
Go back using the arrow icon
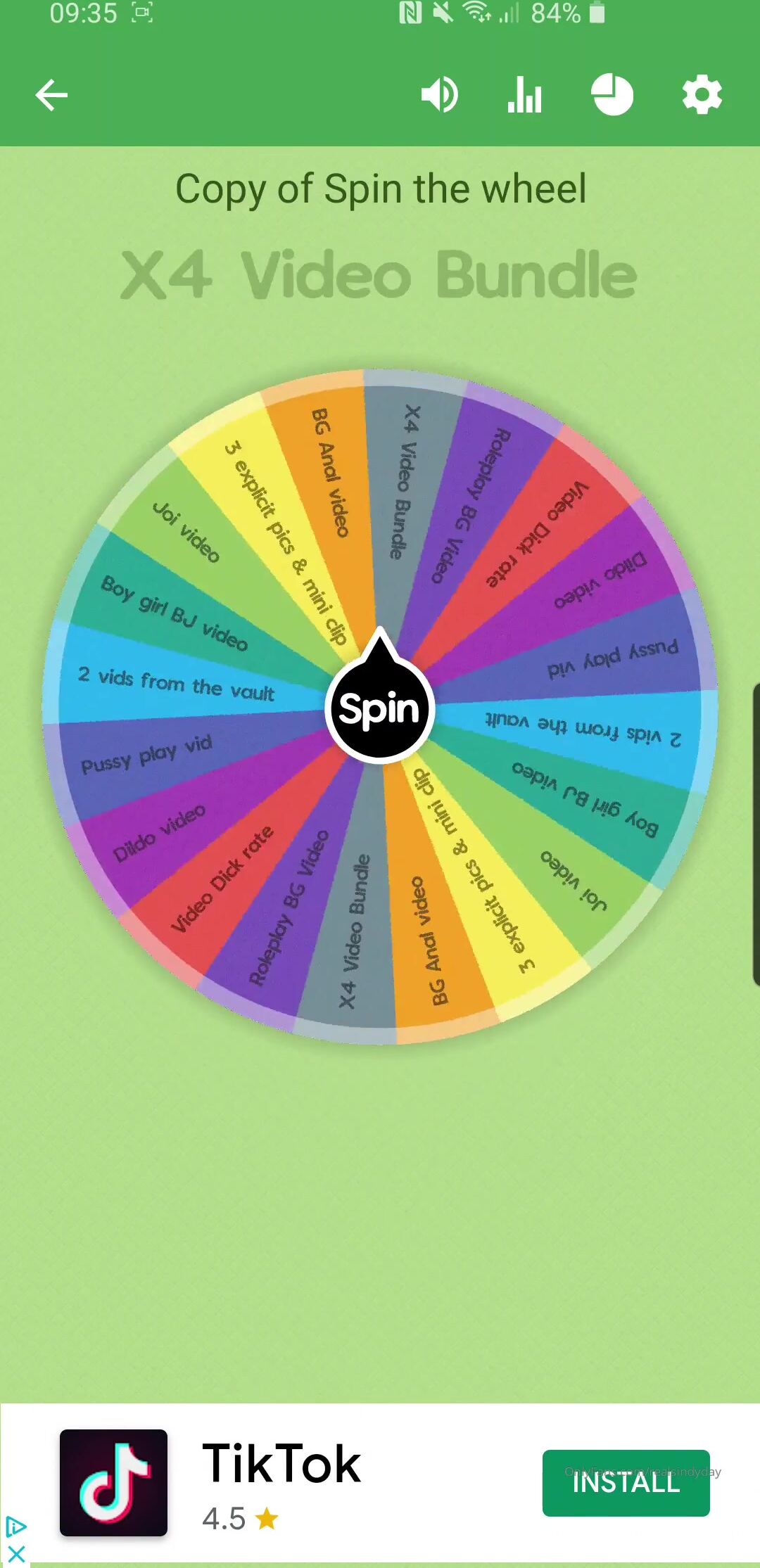click(51, 95)
